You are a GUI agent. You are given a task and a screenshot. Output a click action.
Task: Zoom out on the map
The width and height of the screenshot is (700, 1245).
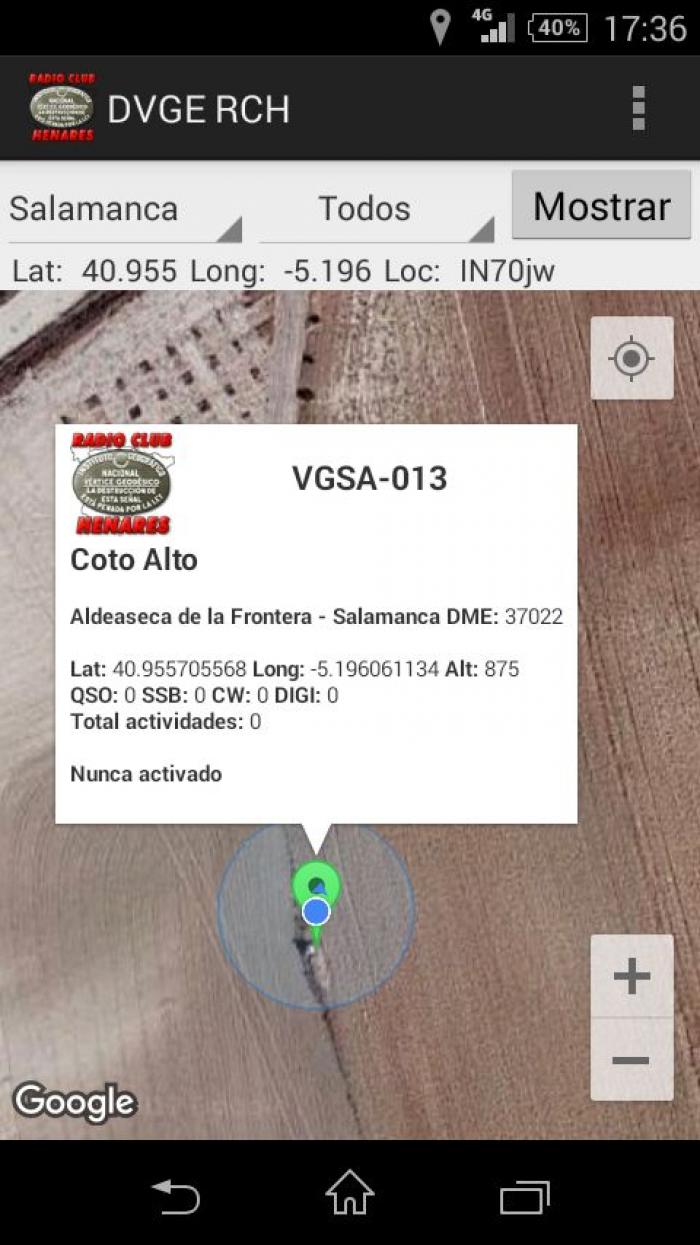click(631, 1060)
